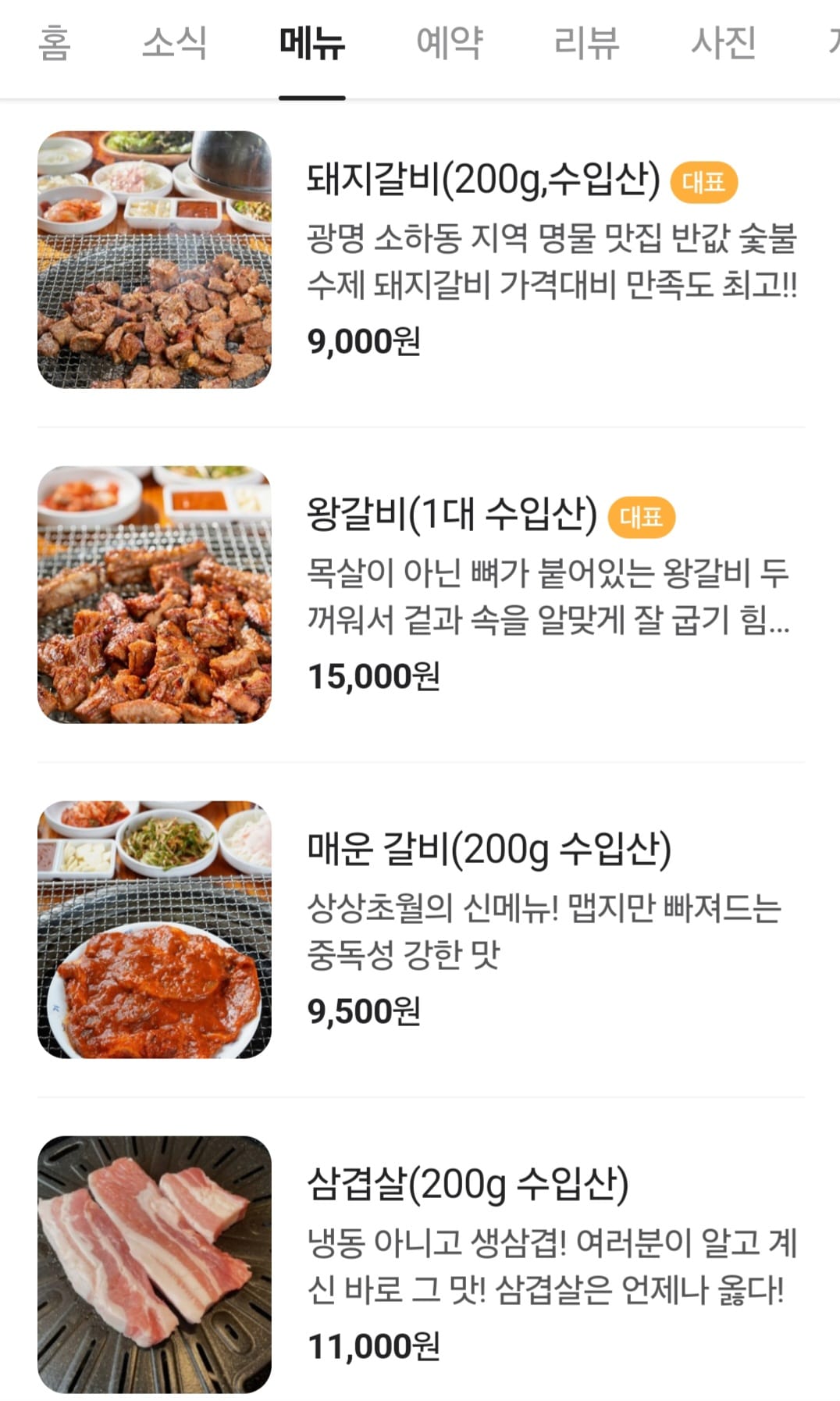Image resolution: width=840 pixels, height=1401 pixels.
Task: Select the active 메뉴 tab
Action: [x=311, y=45]
